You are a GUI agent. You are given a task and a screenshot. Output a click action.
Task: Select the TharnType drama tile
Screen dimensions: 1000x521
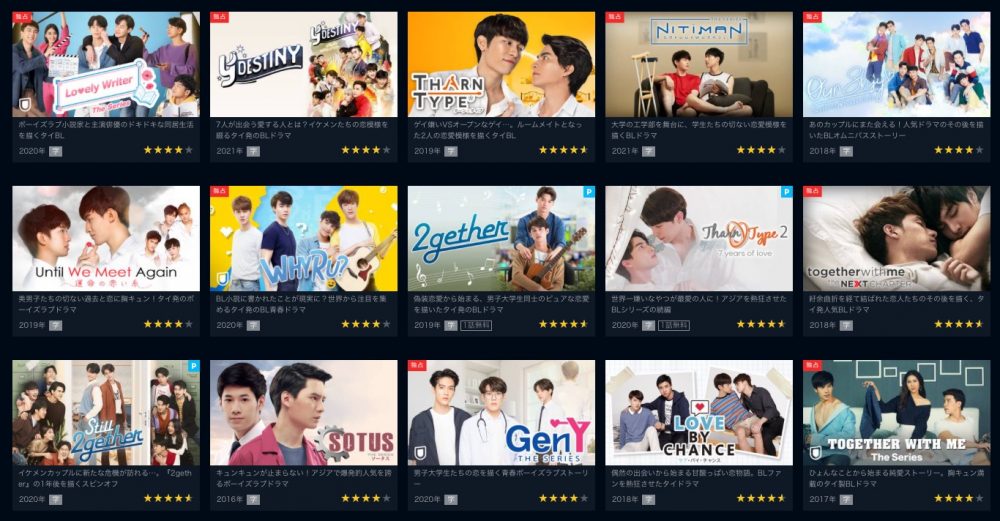501,65
